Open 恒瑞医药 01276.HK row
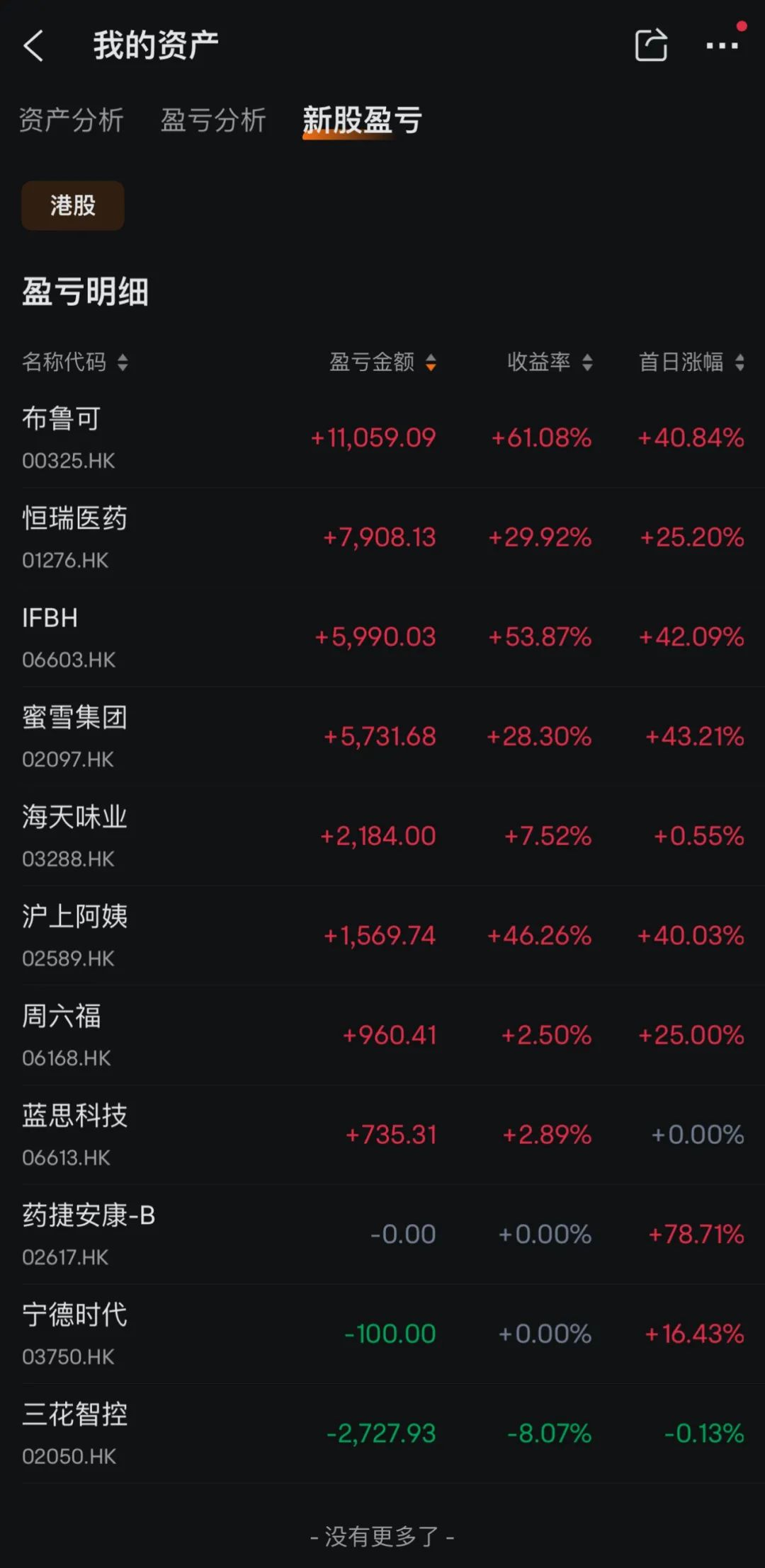The width and height of the screenshot is (765, 1568). [382, 538]
